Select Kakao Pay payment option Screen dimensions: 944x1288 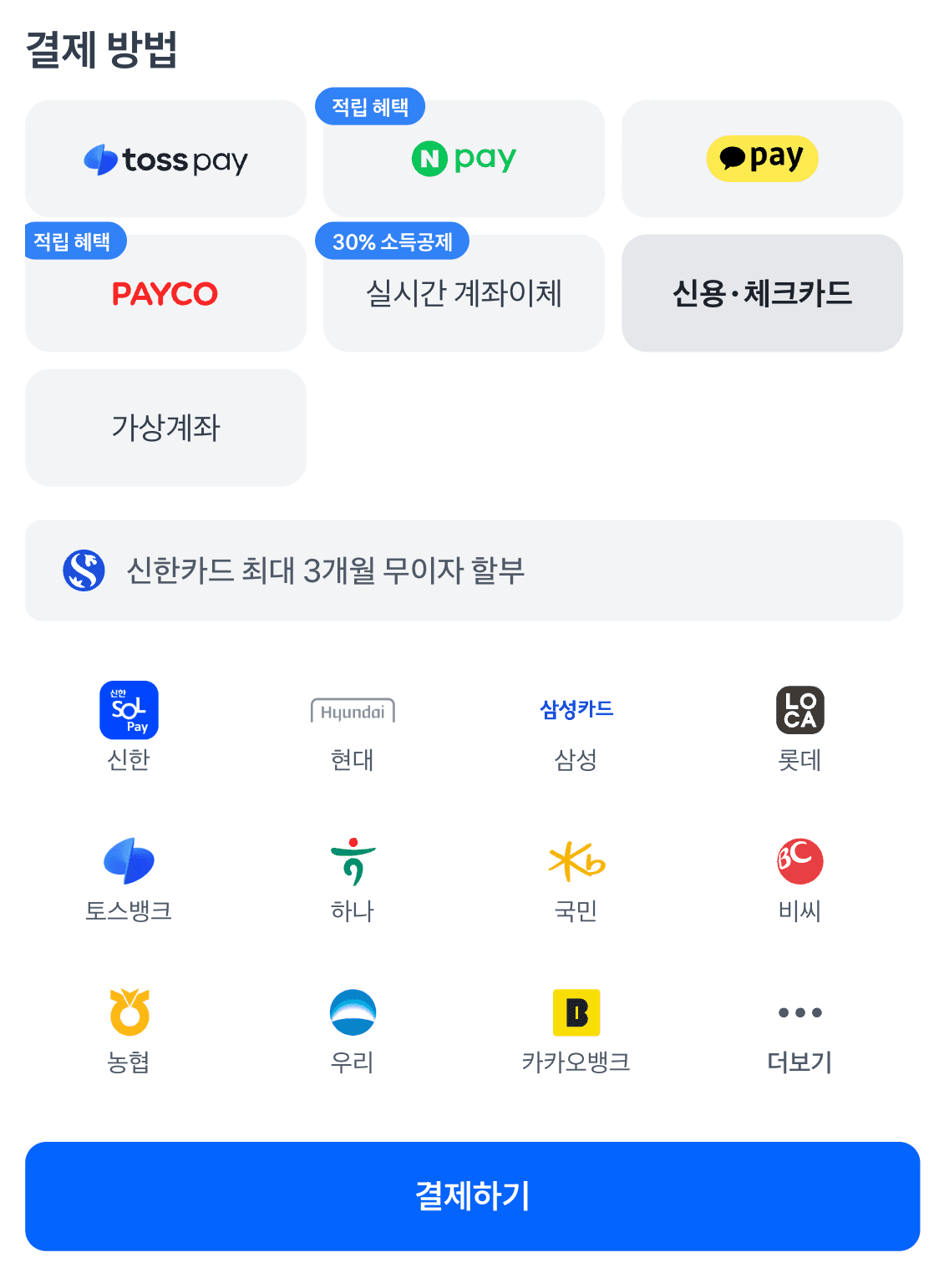click(x=761, y=158)
